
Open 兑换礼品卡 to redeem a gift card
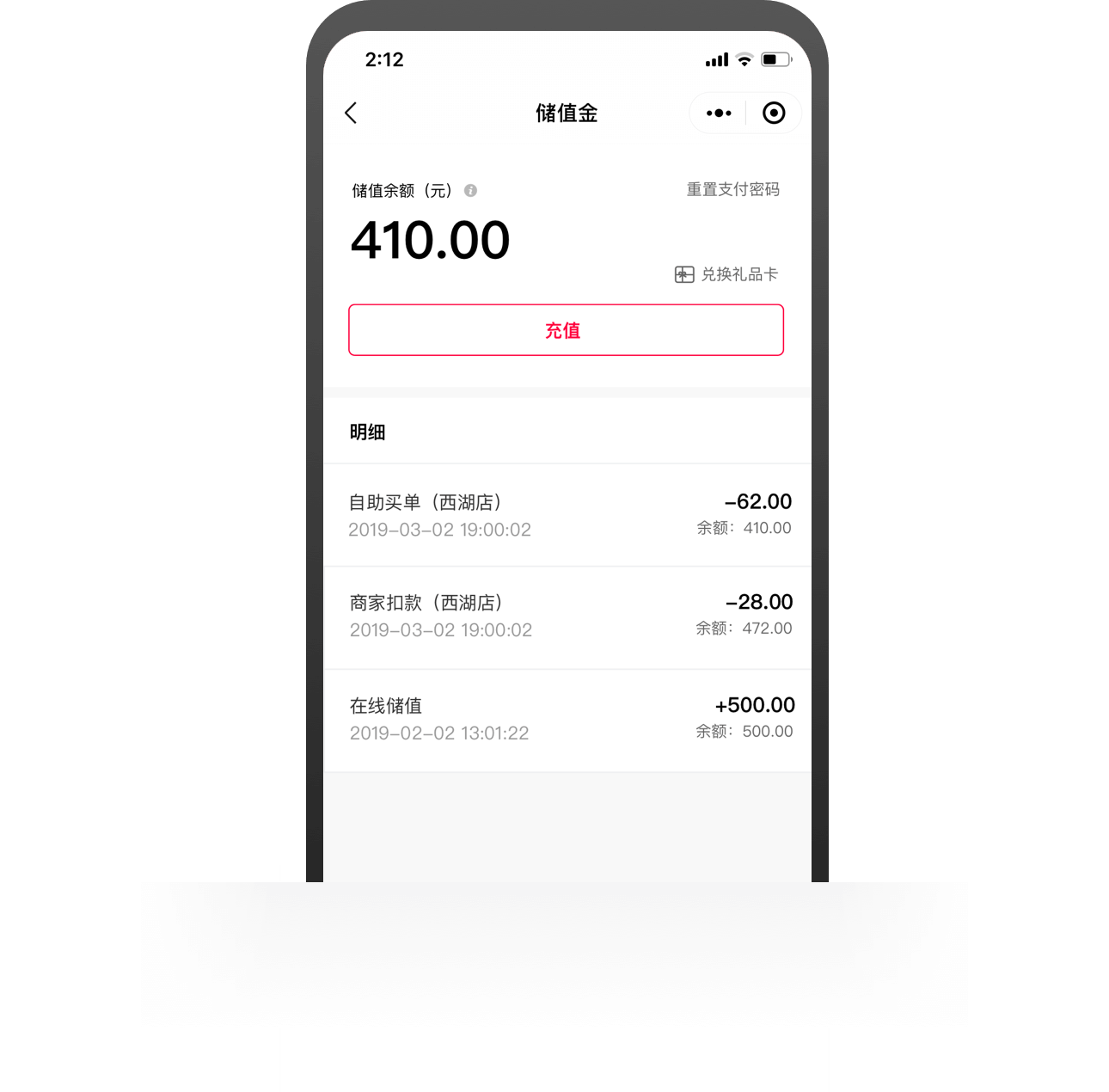727,274
